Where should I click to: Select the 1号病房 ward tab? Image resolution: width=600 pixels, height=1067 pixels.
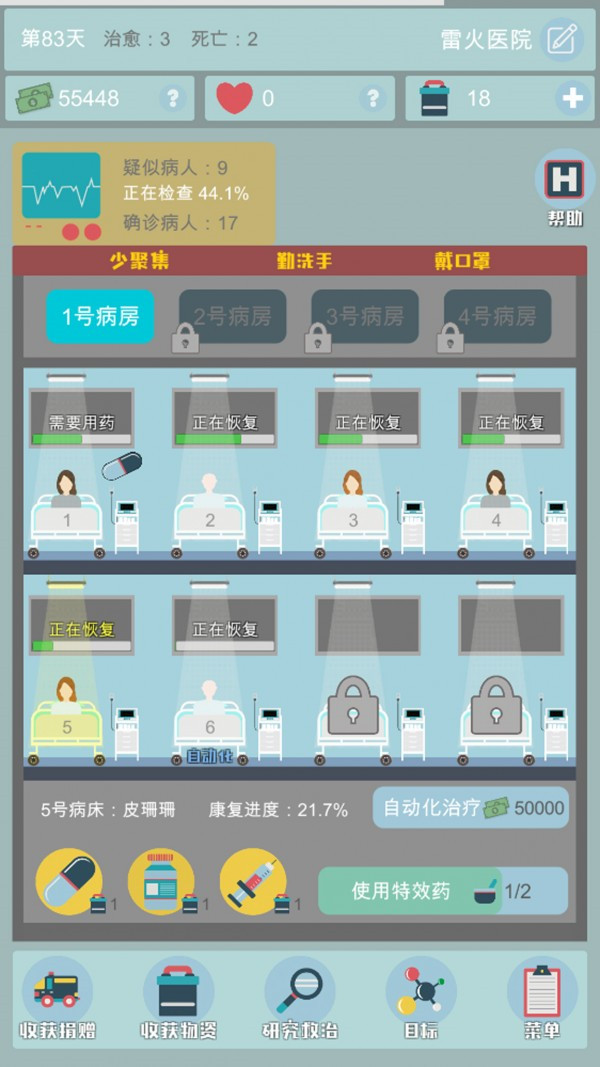tap(100, 317)
